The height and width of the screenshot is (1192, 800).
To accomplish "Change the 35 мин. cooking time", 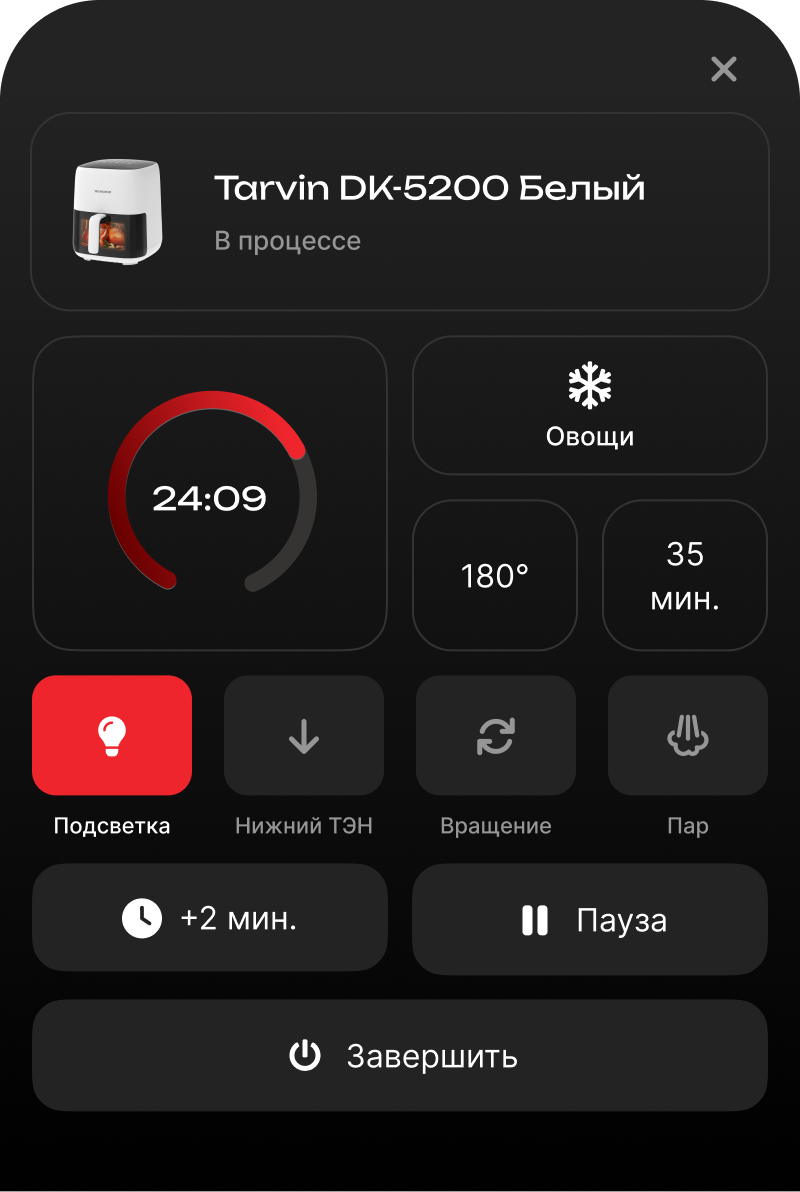I will pyautogui.click(x=685, y=576).
